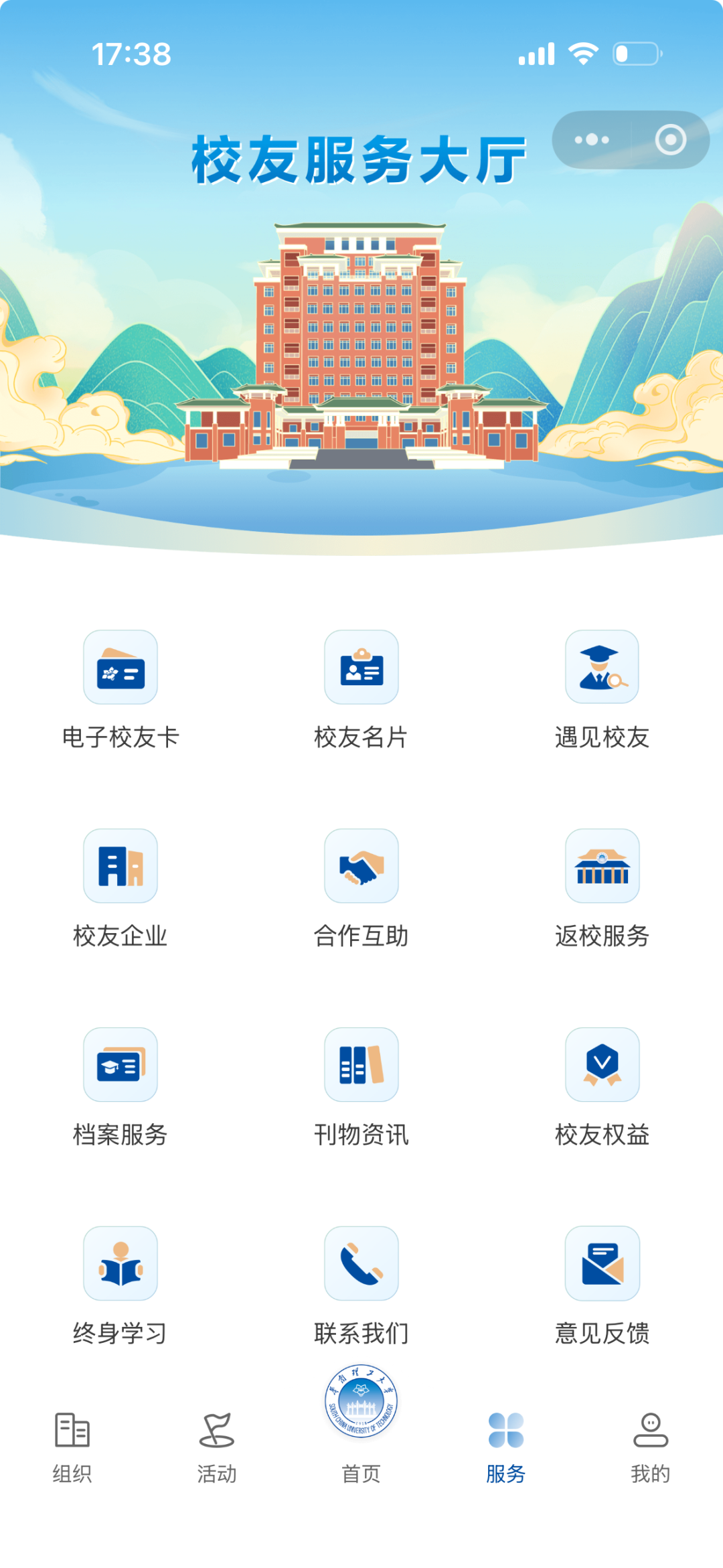Open the 我的 profile tab
The height and width of the screenshot is (1568, 723).
[x=651, y=1447]
